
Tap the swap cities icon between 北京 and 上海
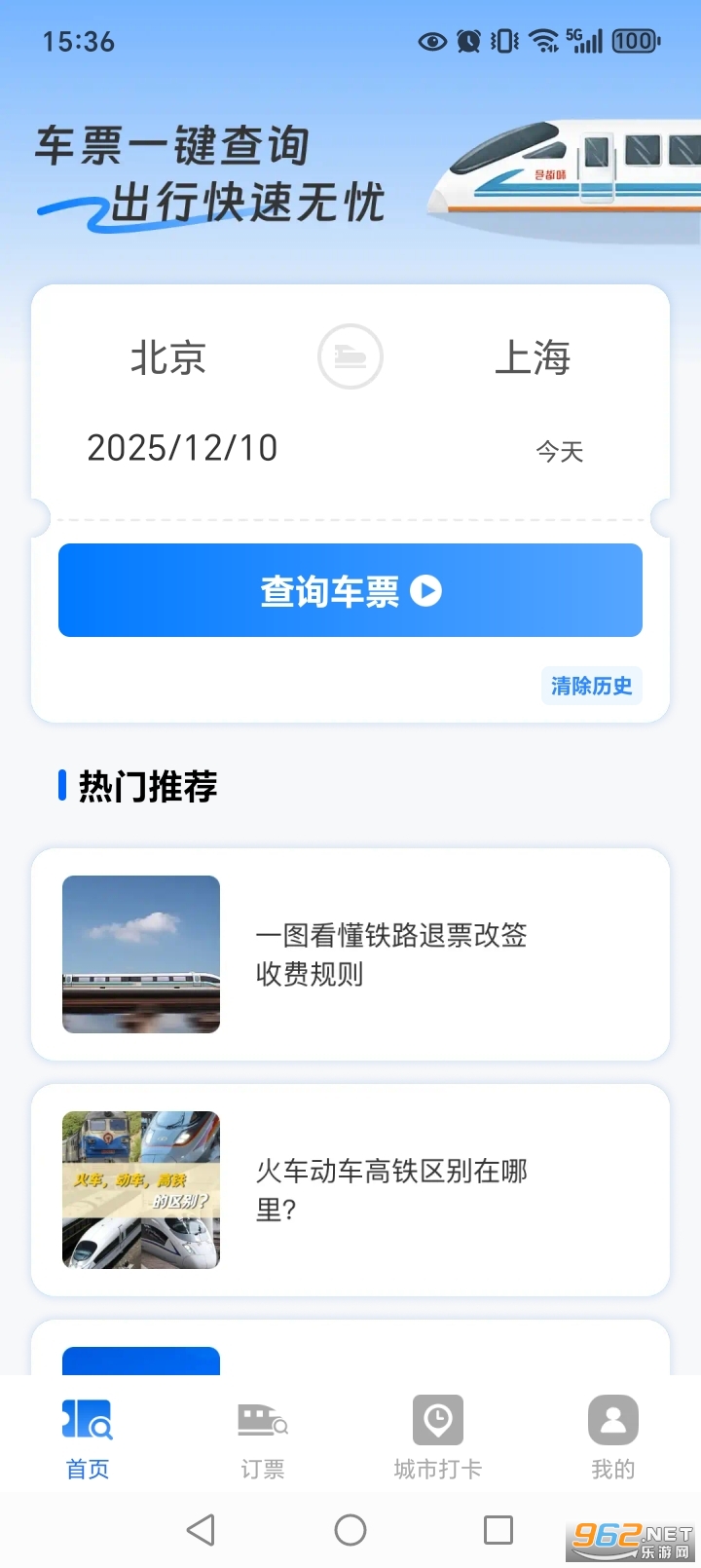(x=350, y=356)
